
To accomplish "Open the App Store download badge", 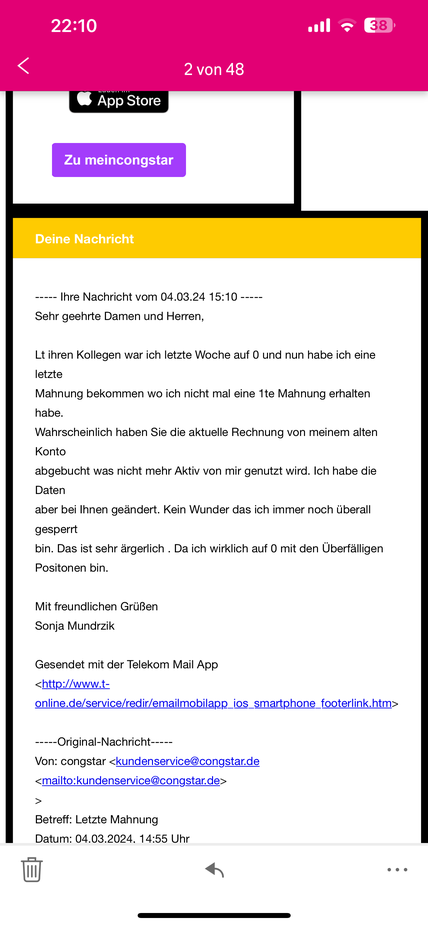I will [119, 101].
